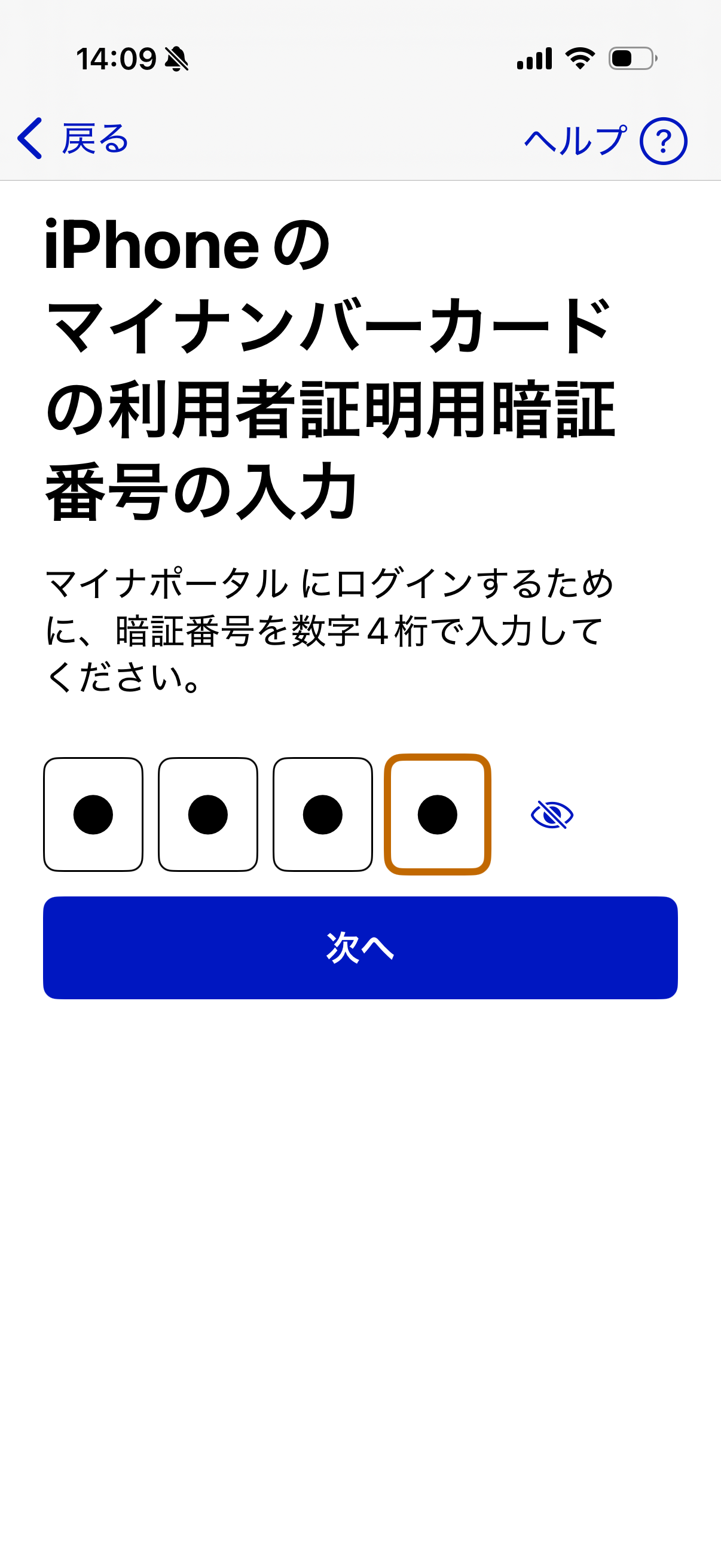Open the ヘルプ help page

click(x=606, y=141)
